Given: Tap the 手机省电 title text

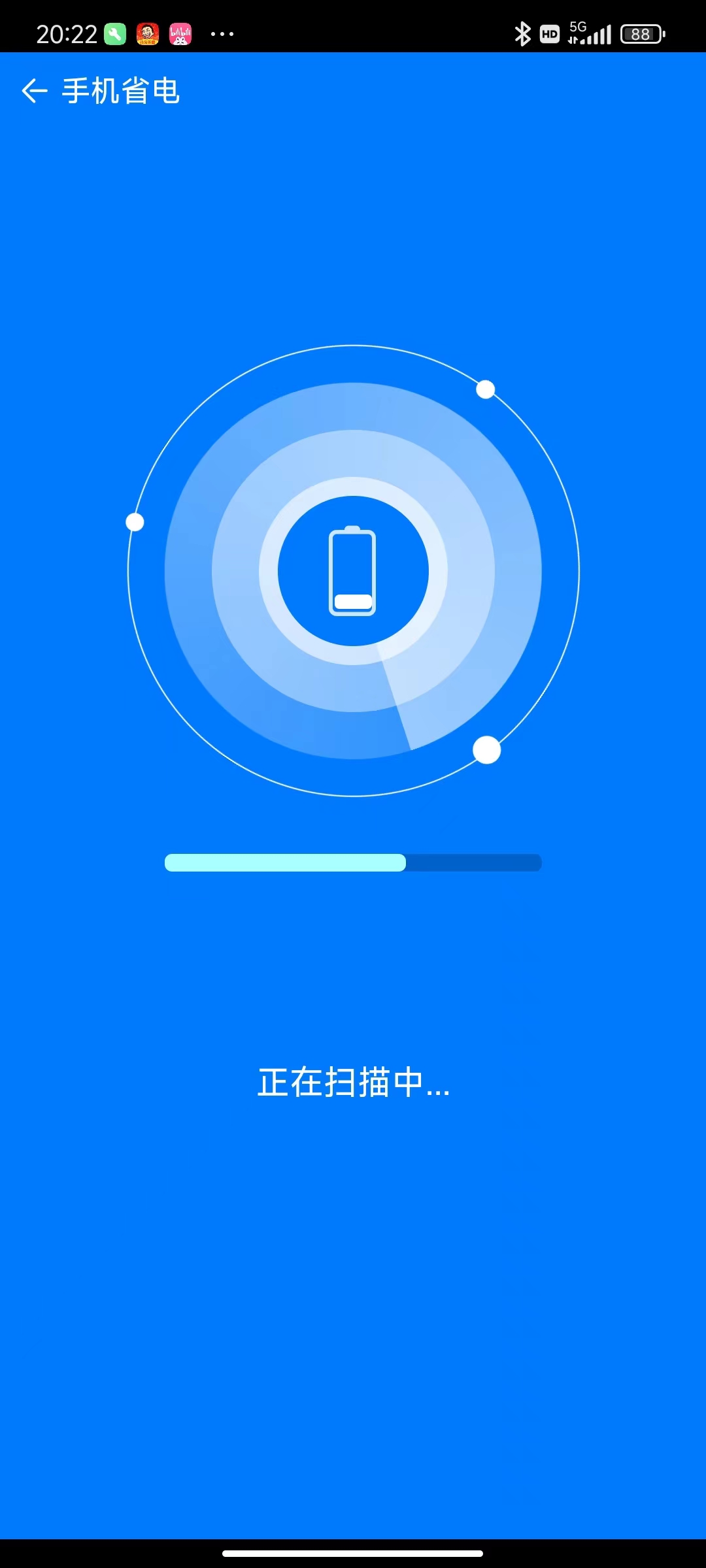Looking at the screenshot, I should [121, 91].
